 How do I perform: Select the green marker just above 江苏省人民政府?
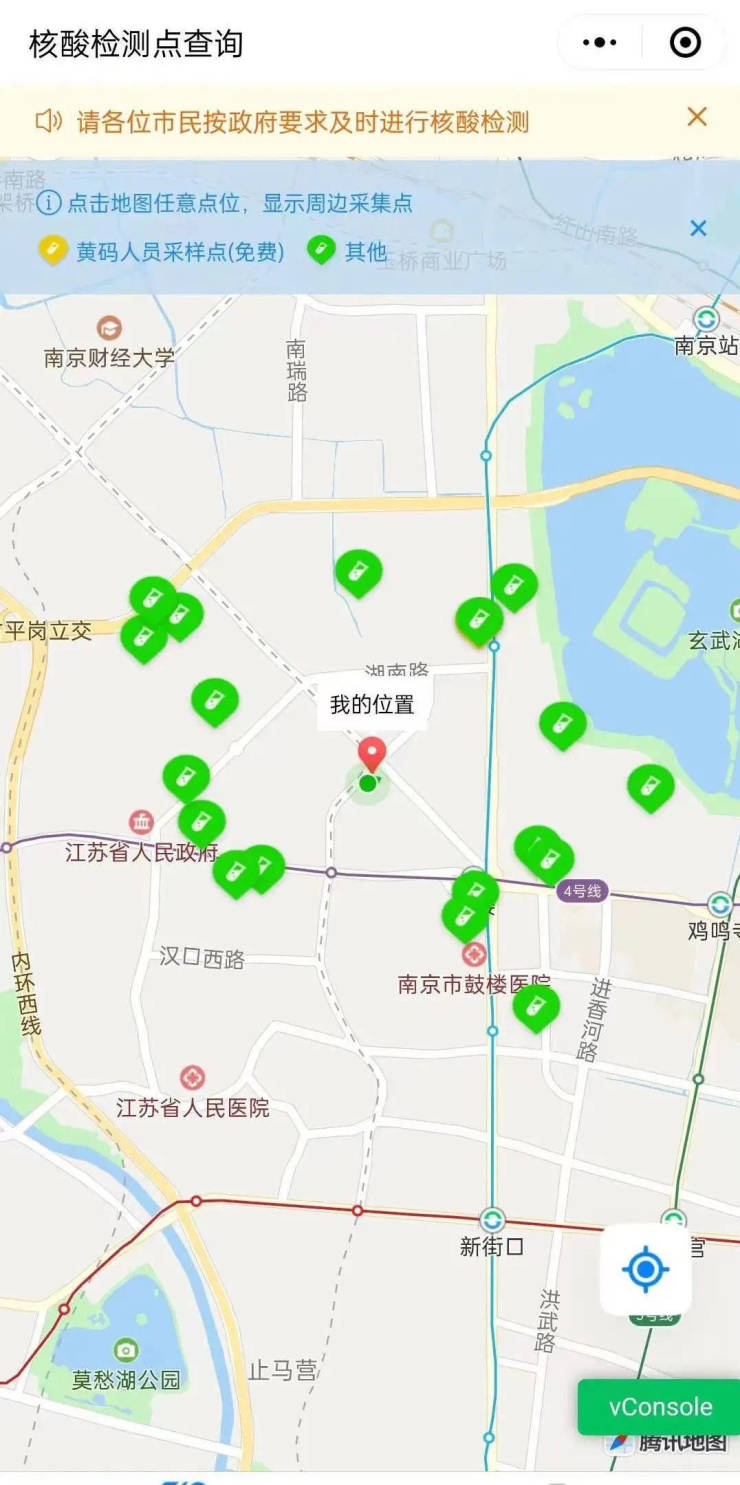201,822
